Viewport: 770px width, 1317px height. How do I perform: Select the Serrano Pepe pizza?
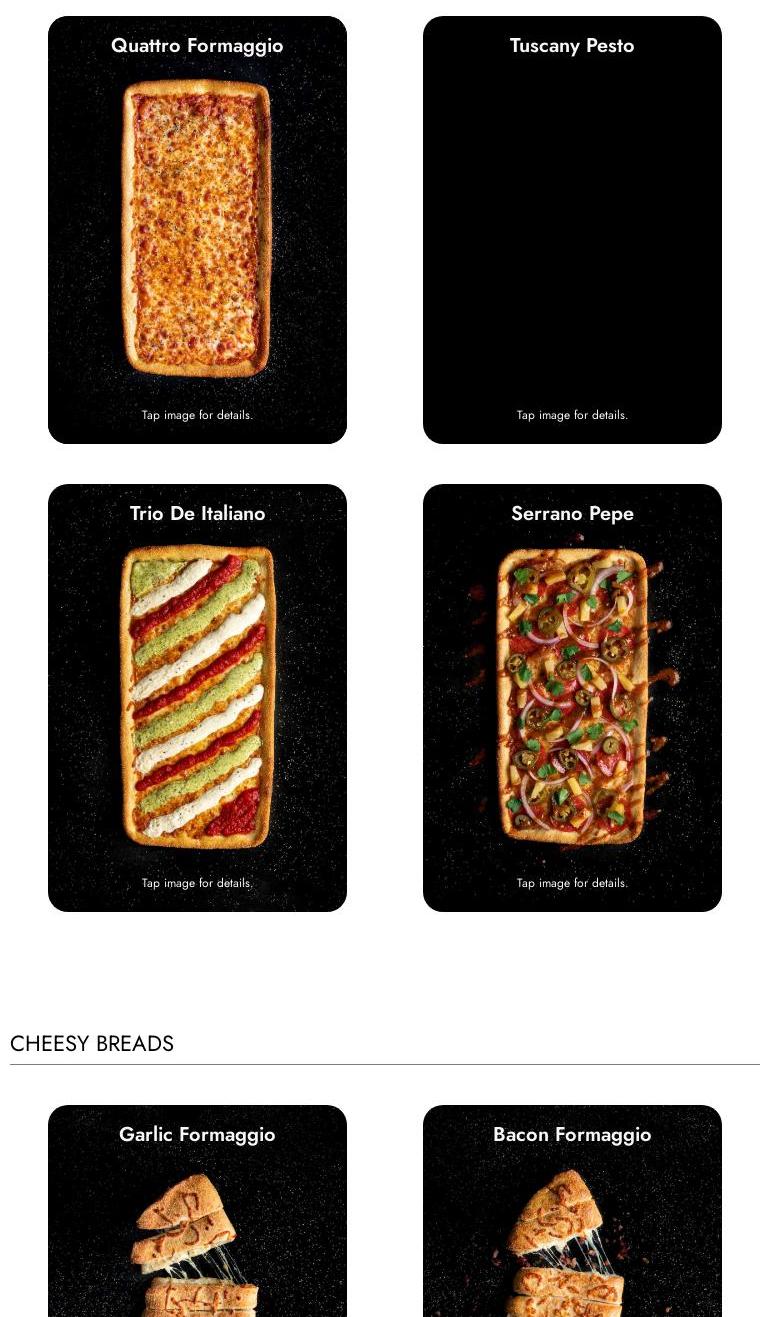click(572, 698)
